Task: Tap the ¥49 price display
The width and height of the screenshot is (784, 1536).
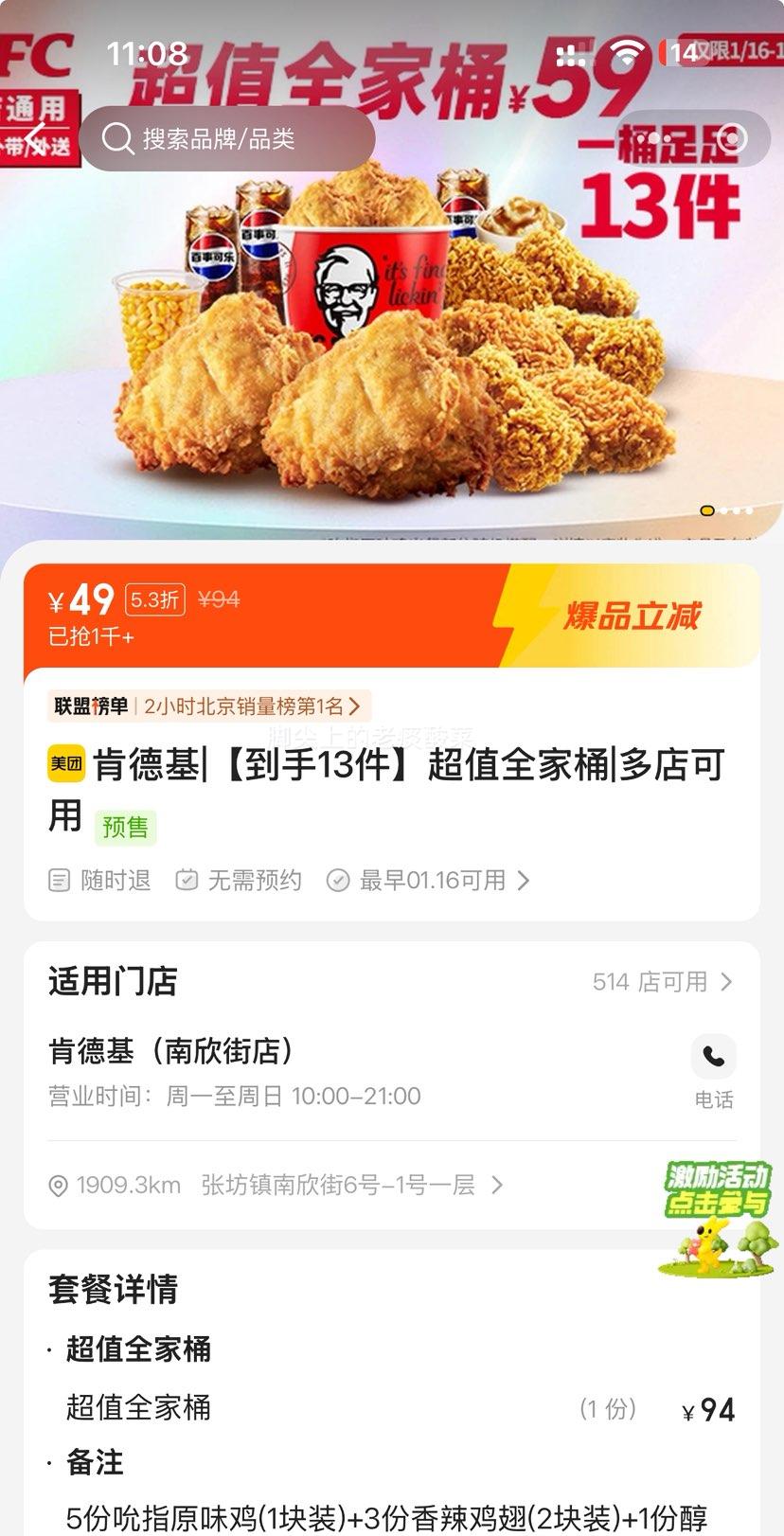Action: 80,600
